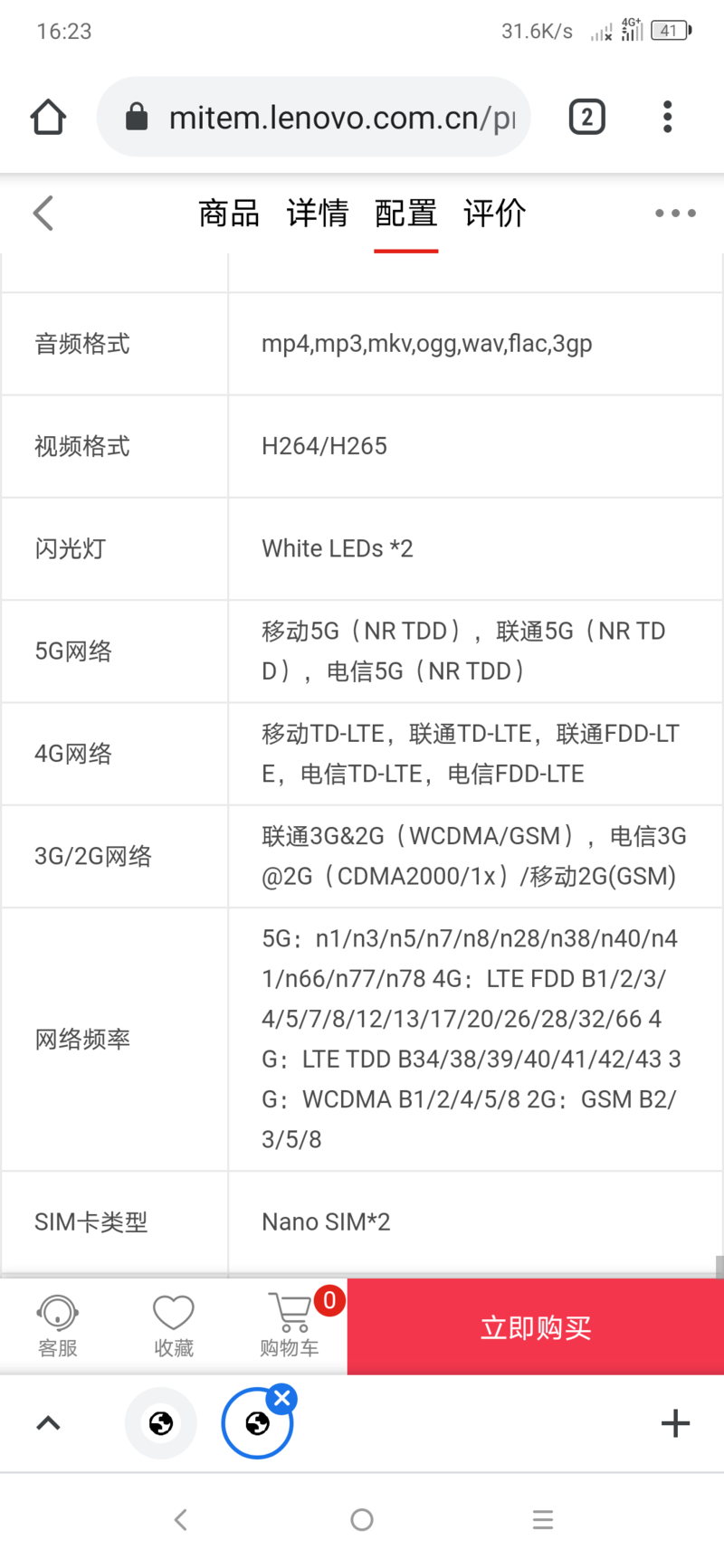Switch to the first browser tab icon
This screenshot has width=724, height=1568.
coord(161,1423)
